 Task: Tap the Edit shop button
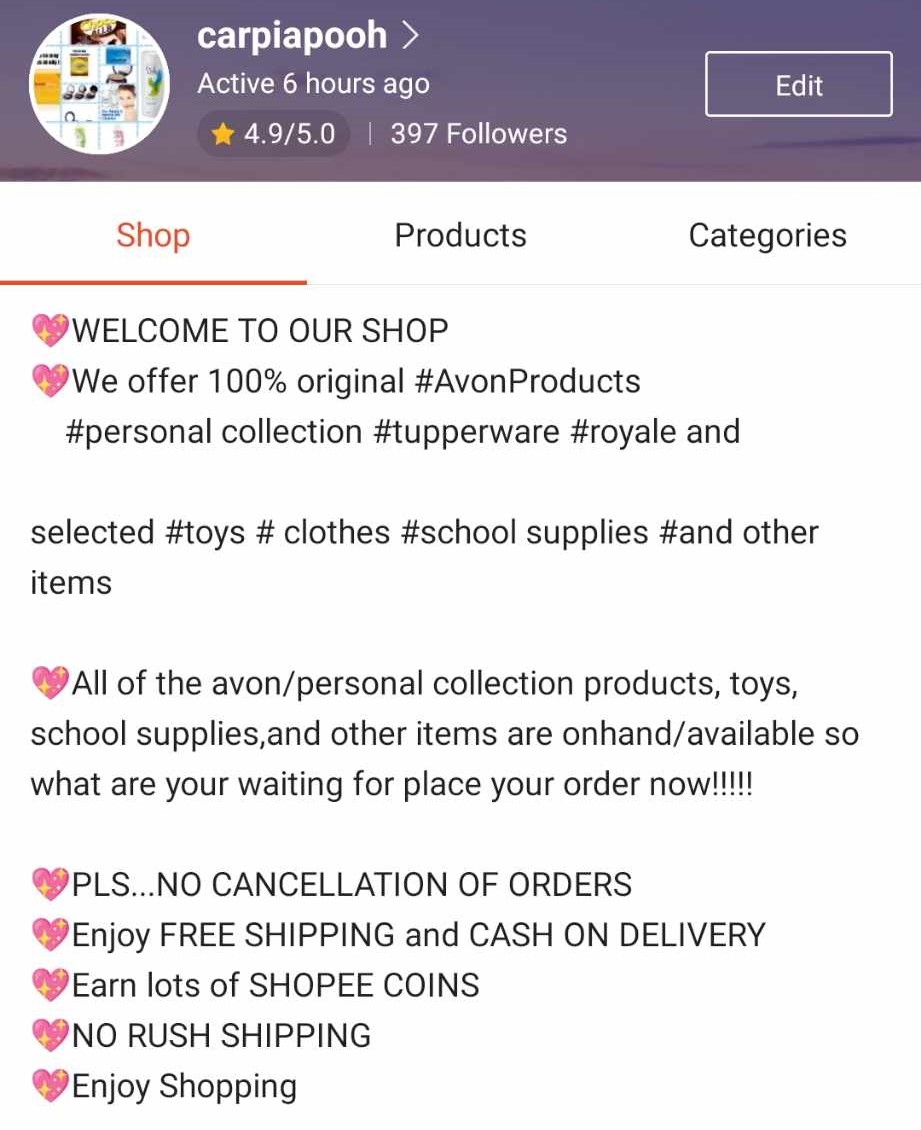pyautogui.click(x=798, y=85)
